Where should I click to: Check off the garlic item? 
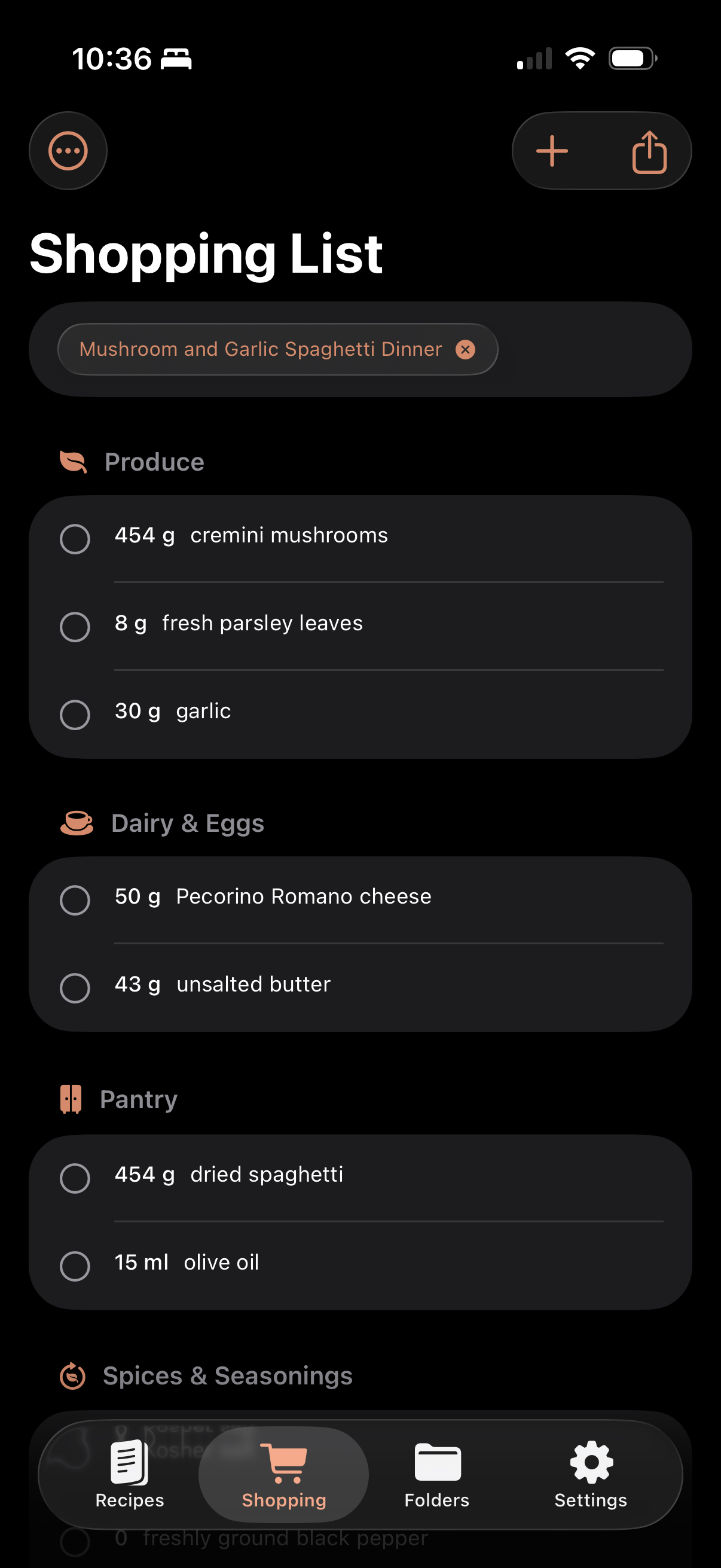point(75,715)
